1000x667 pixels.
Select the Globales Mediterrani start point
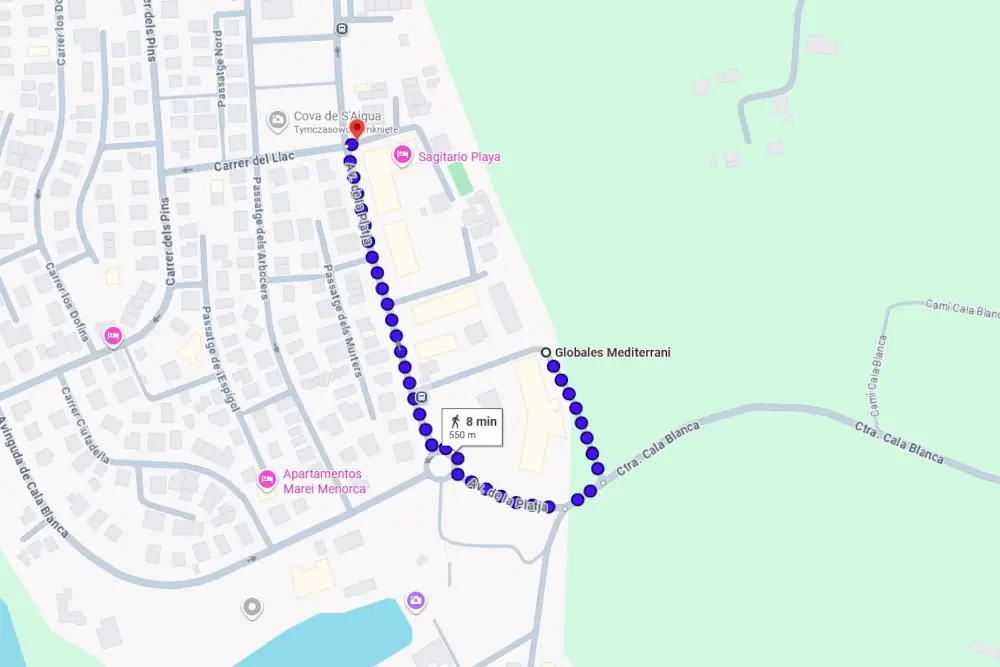(x=546, y=352)
